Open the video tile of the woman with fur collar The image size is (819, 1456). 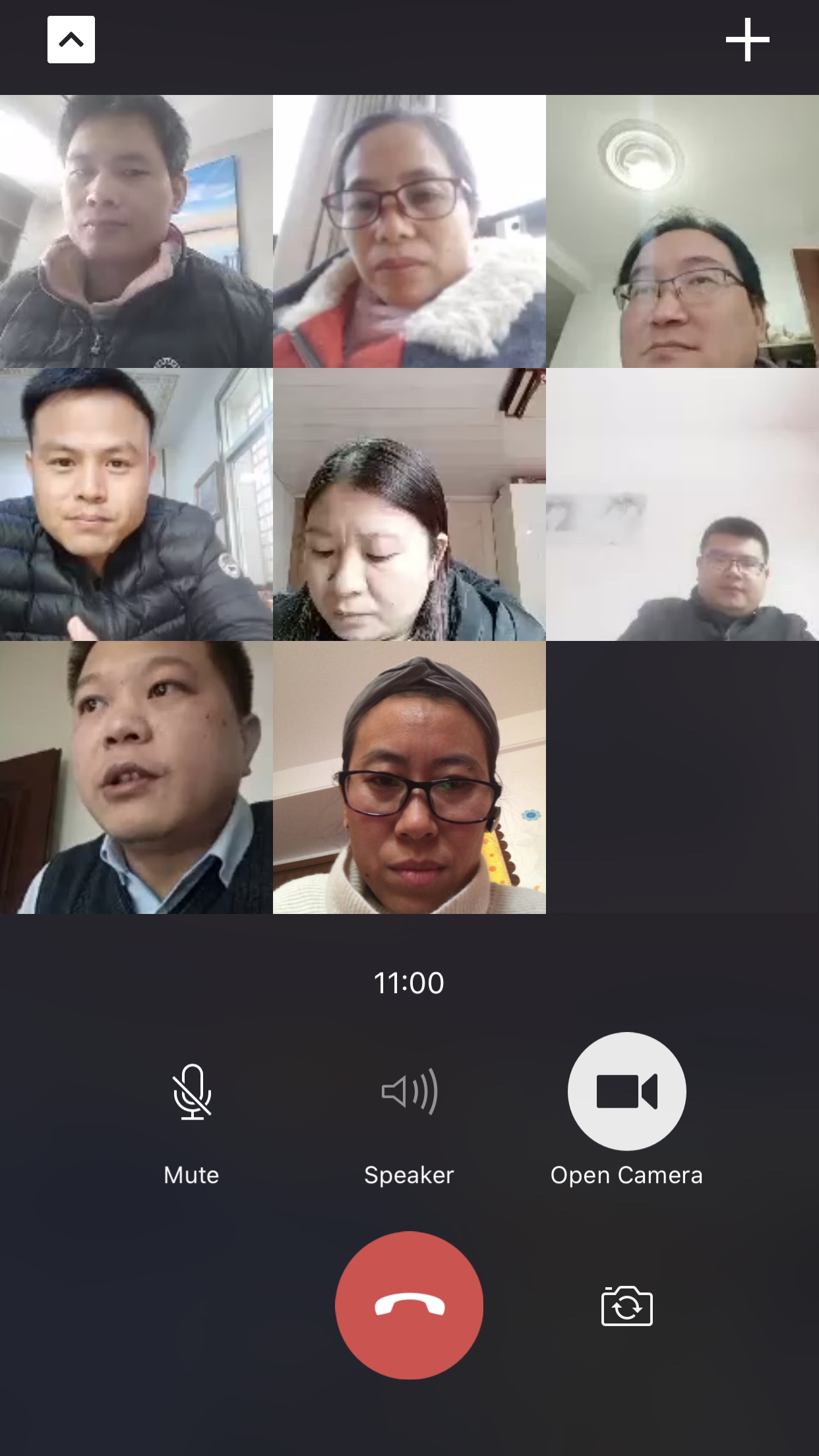coord(409,231)
